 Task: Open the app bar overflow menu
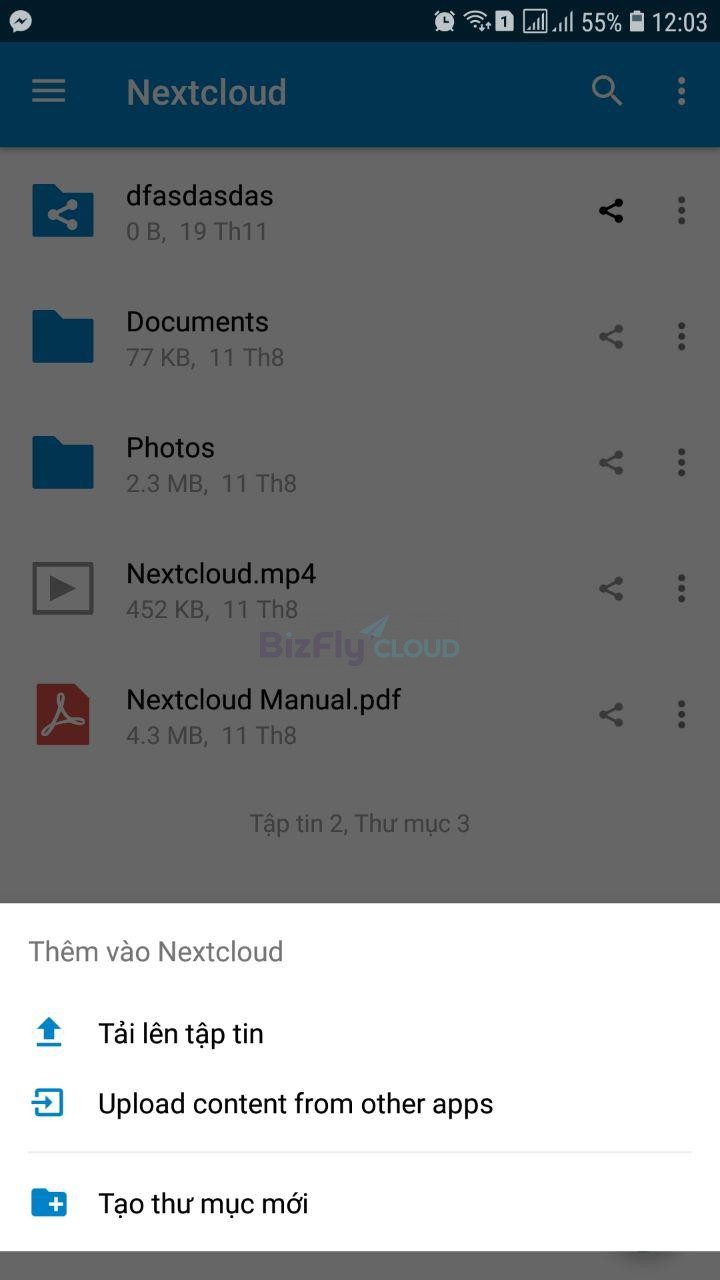point(681,91)
